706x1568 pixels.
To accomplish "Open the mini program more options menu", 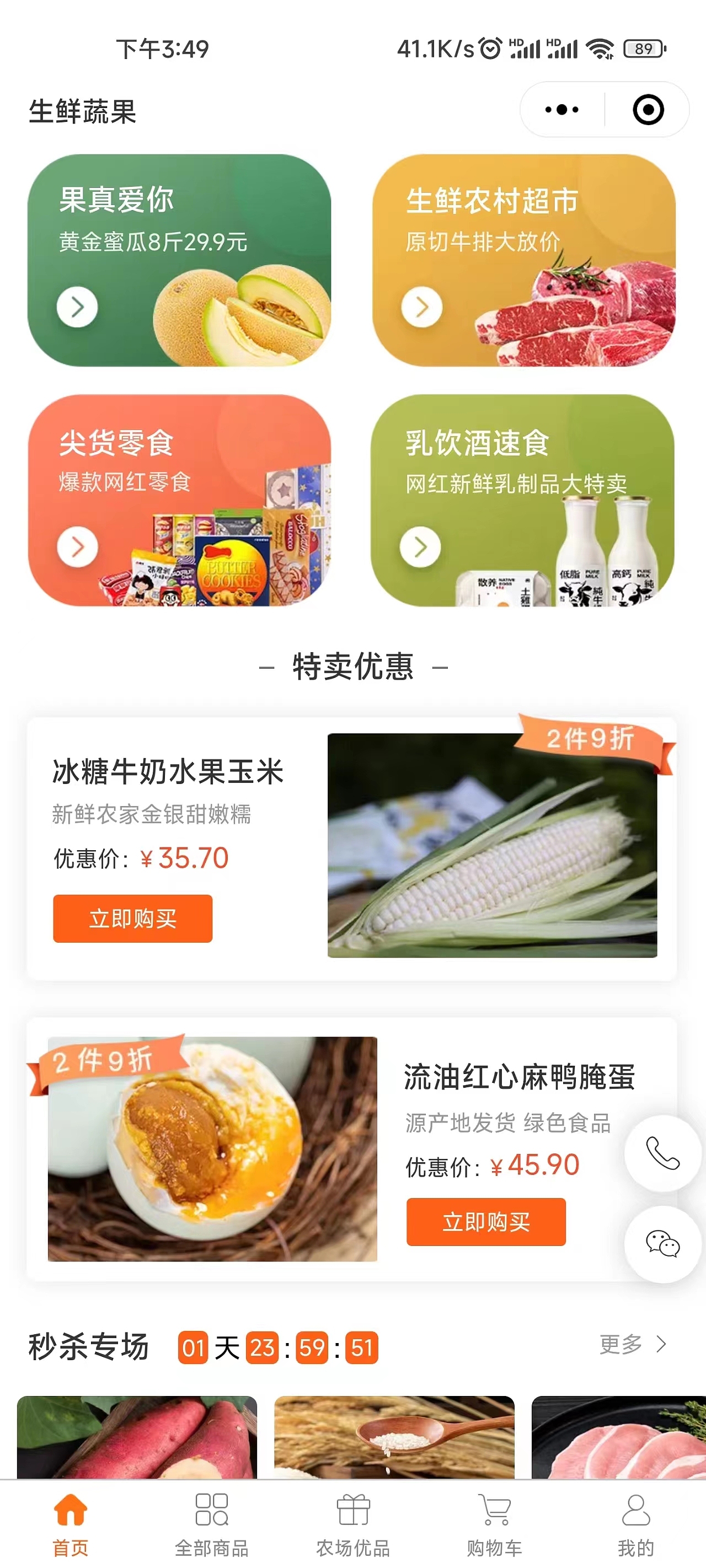I will point(561,110).
